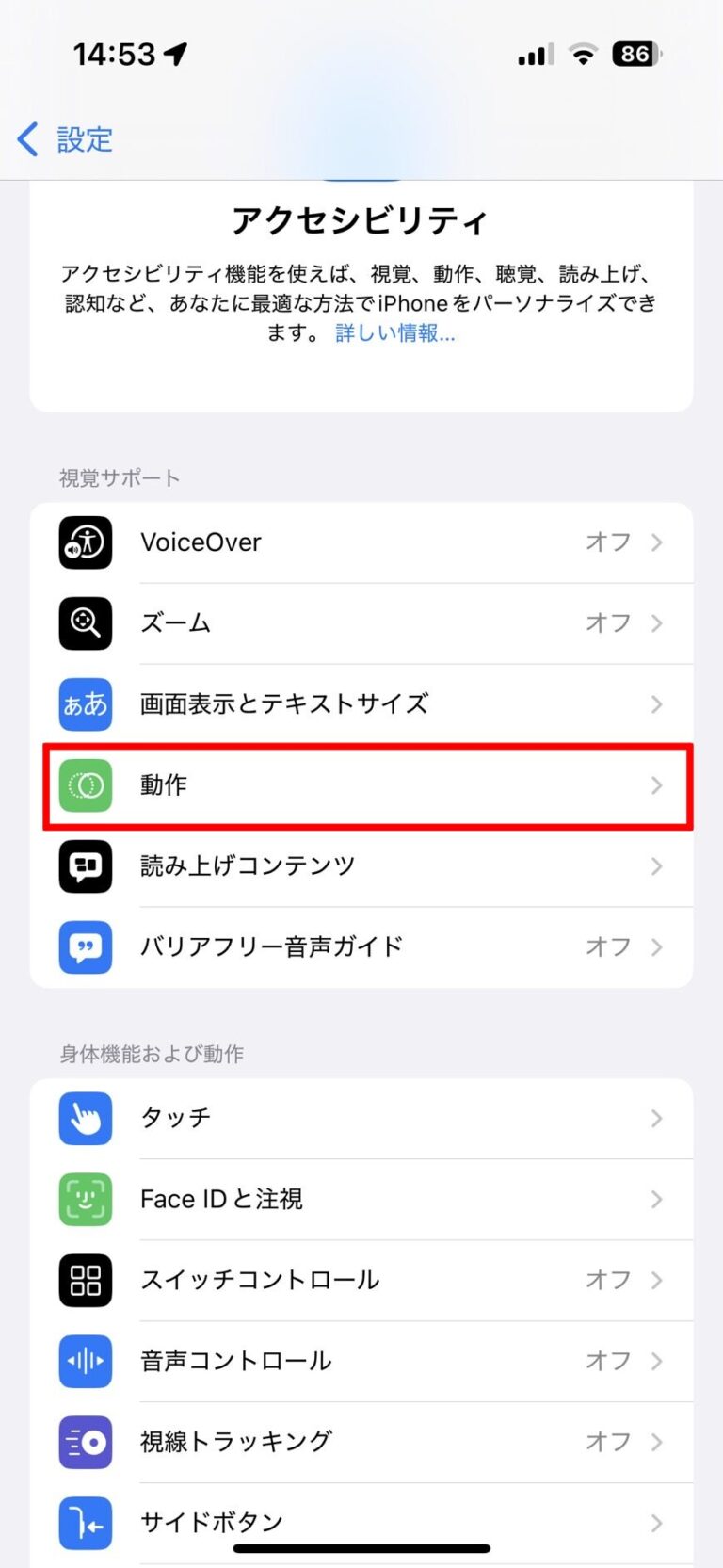Select the 視線トラッキング eye icon
This screenshot has width=723, height=1568.
[85, 1442]
